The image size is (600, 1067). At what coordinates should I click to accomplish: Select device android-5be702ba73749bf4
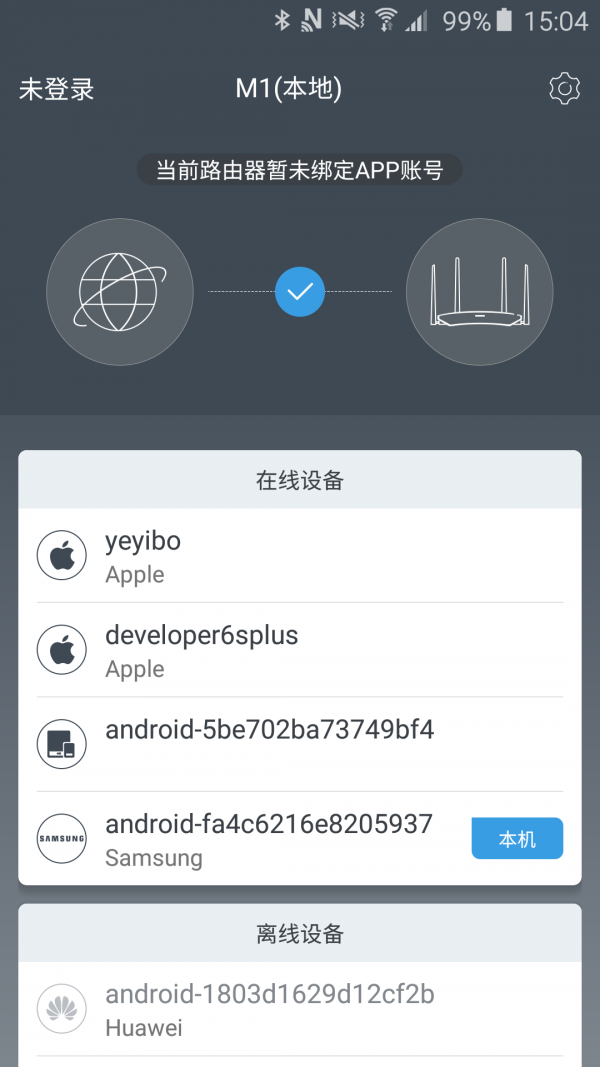(x=299, y=744)
